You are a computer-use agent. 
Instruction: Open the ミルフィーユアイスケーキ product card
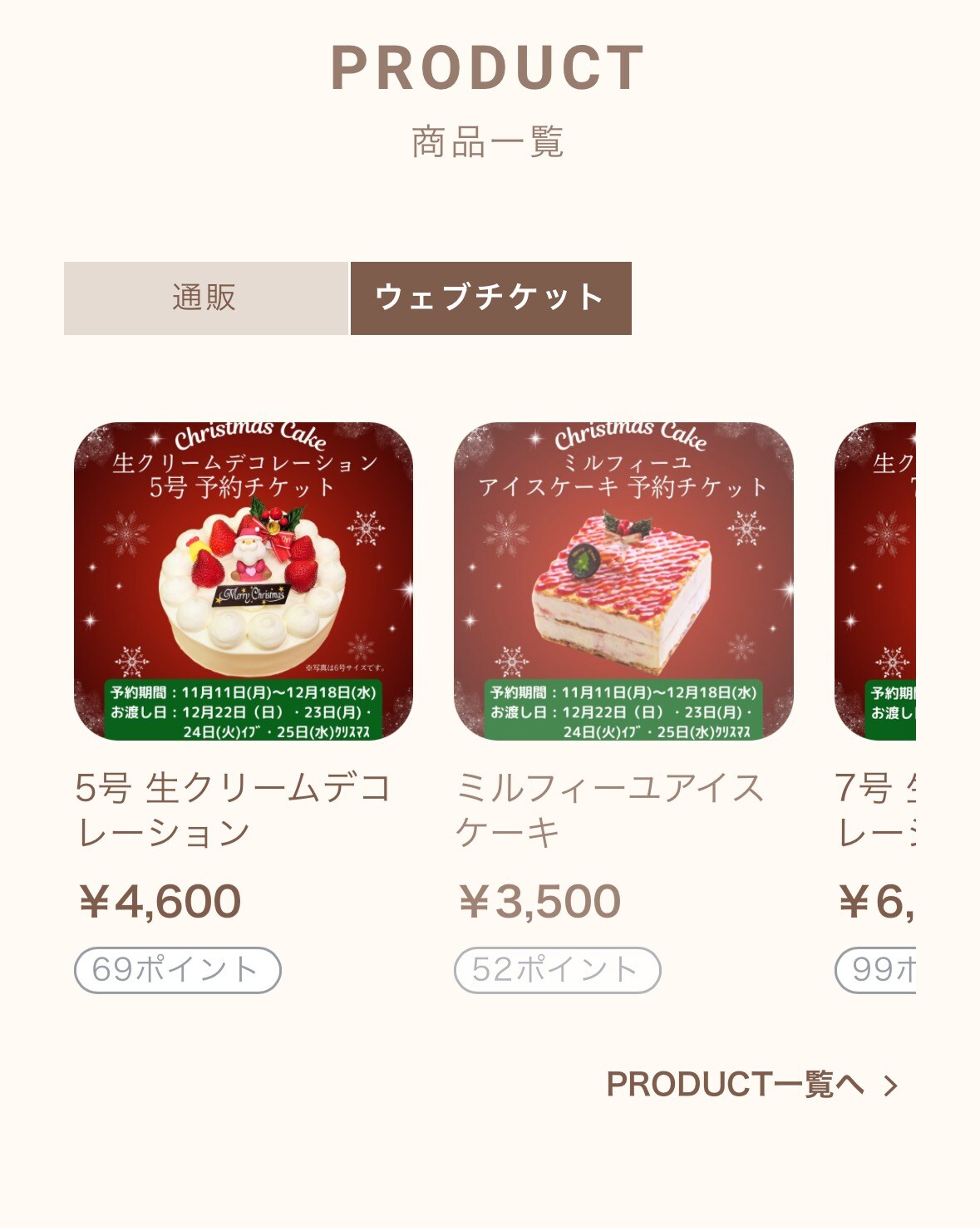point(623,582)
